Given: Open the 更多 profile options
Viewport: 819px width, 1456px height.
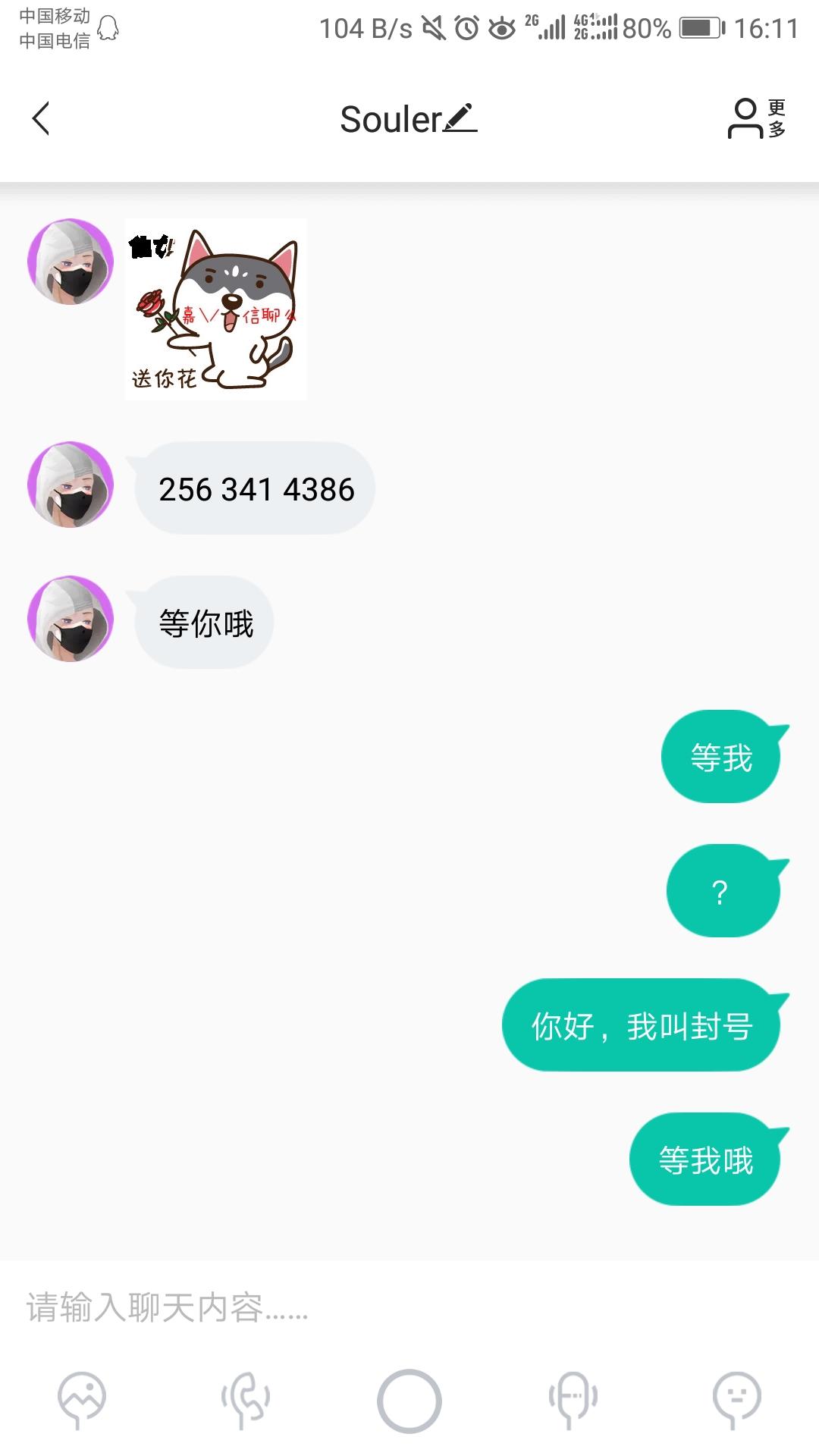Looking at the screenshot, I should coord(757,119).
